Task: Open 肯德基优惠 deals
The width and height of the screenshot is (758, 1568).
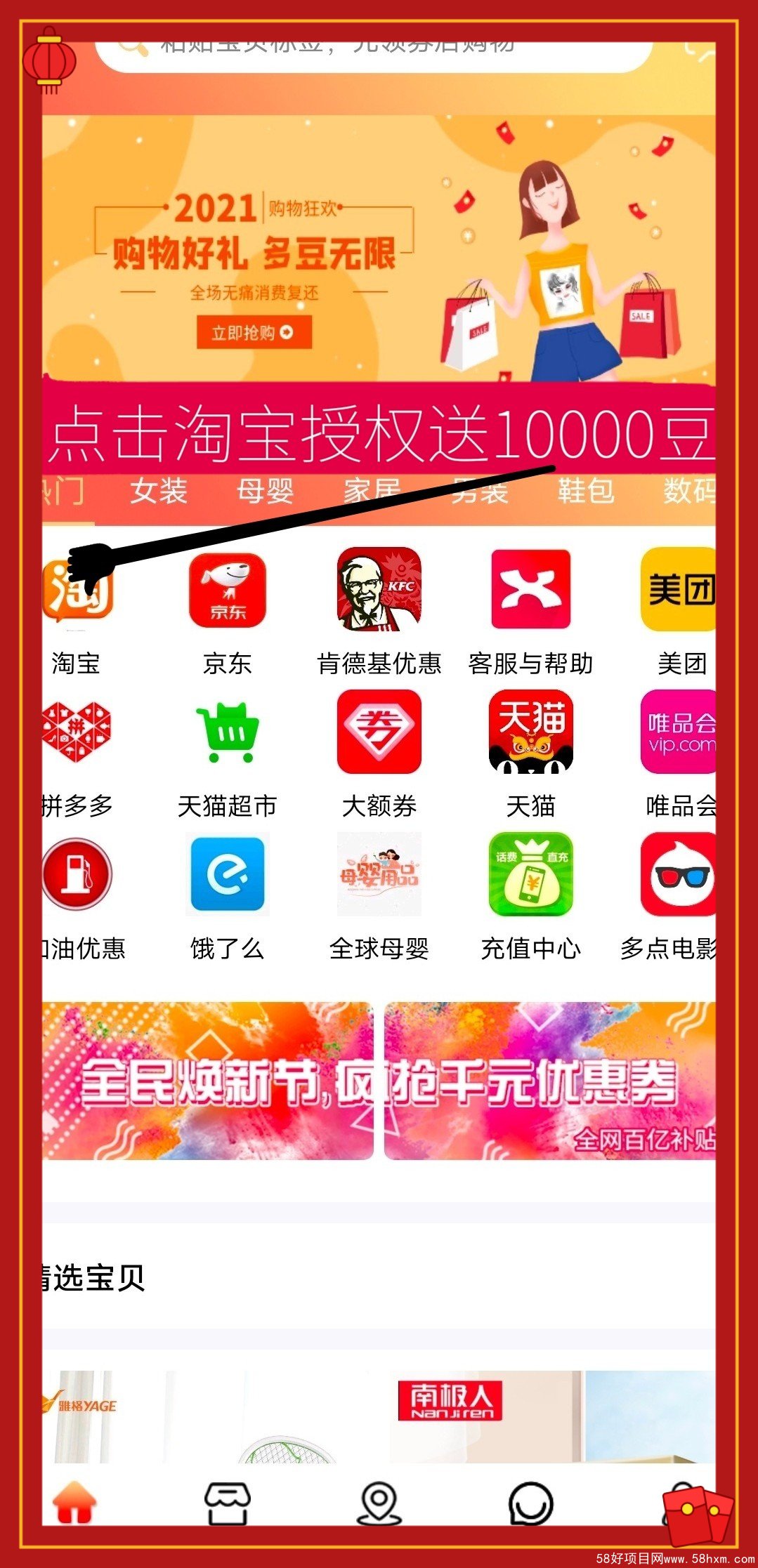Action: [x=379, y=590]
